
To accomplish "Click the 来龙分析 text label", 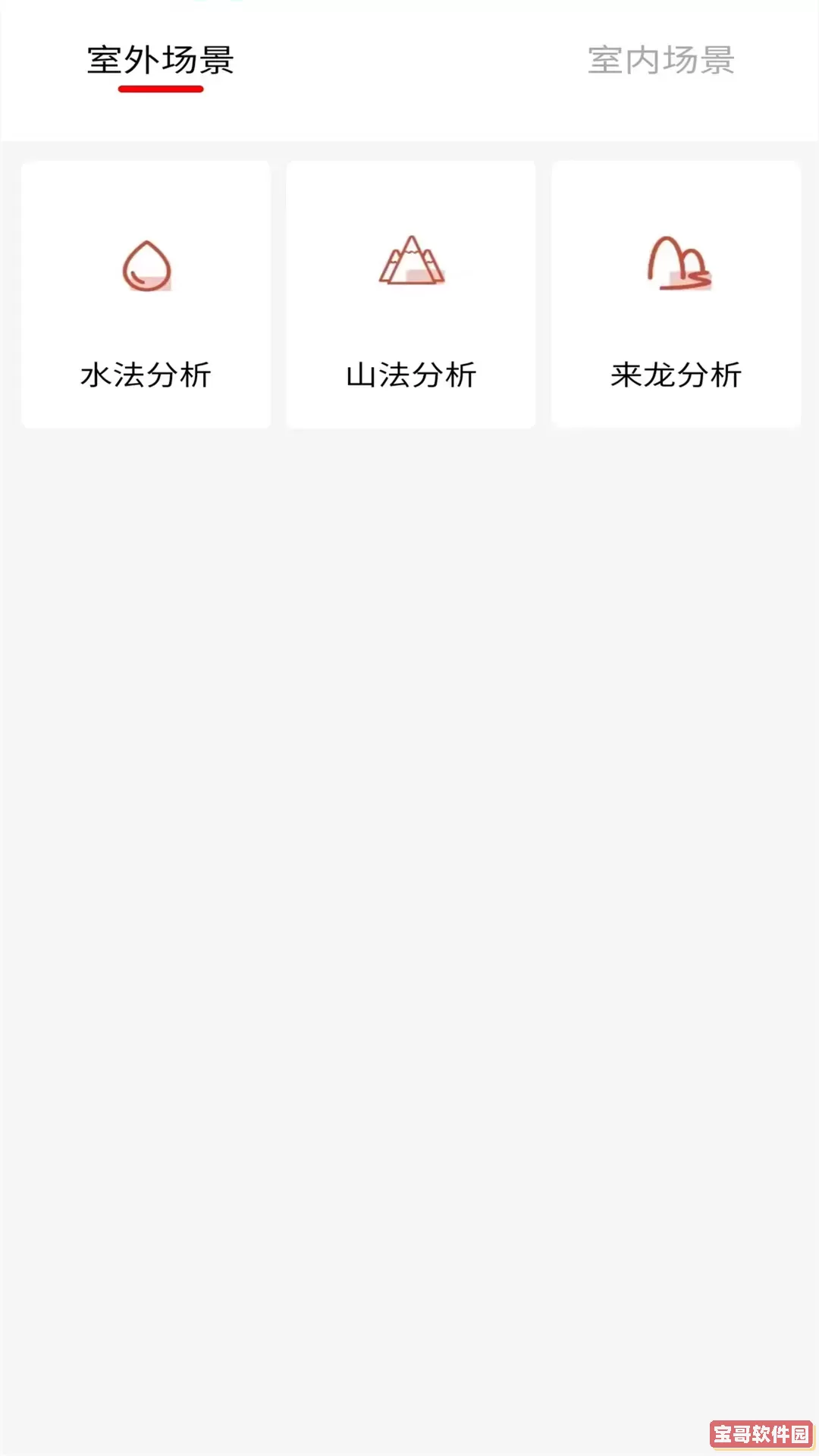I will 677,375.
